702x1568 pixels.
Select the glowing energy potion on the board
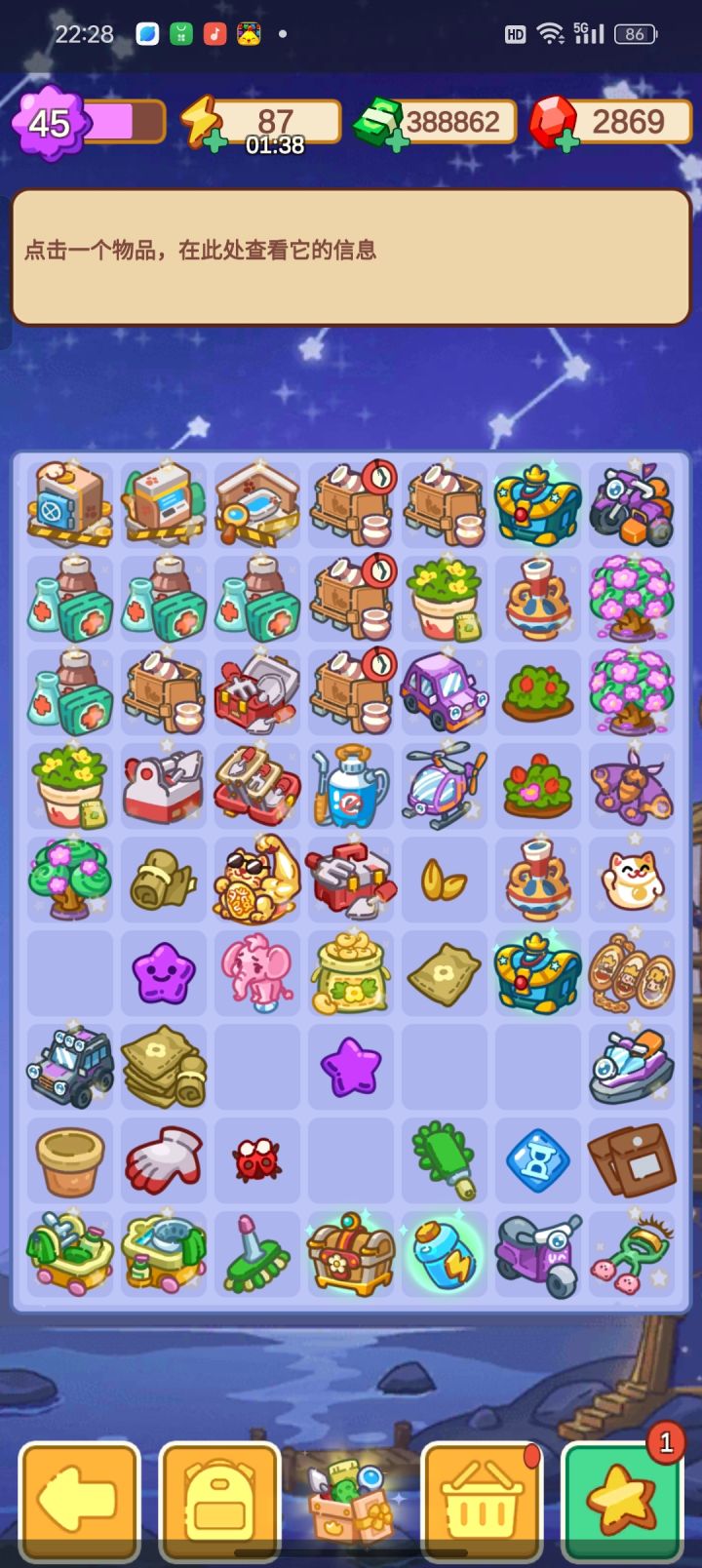(444, 1254)
